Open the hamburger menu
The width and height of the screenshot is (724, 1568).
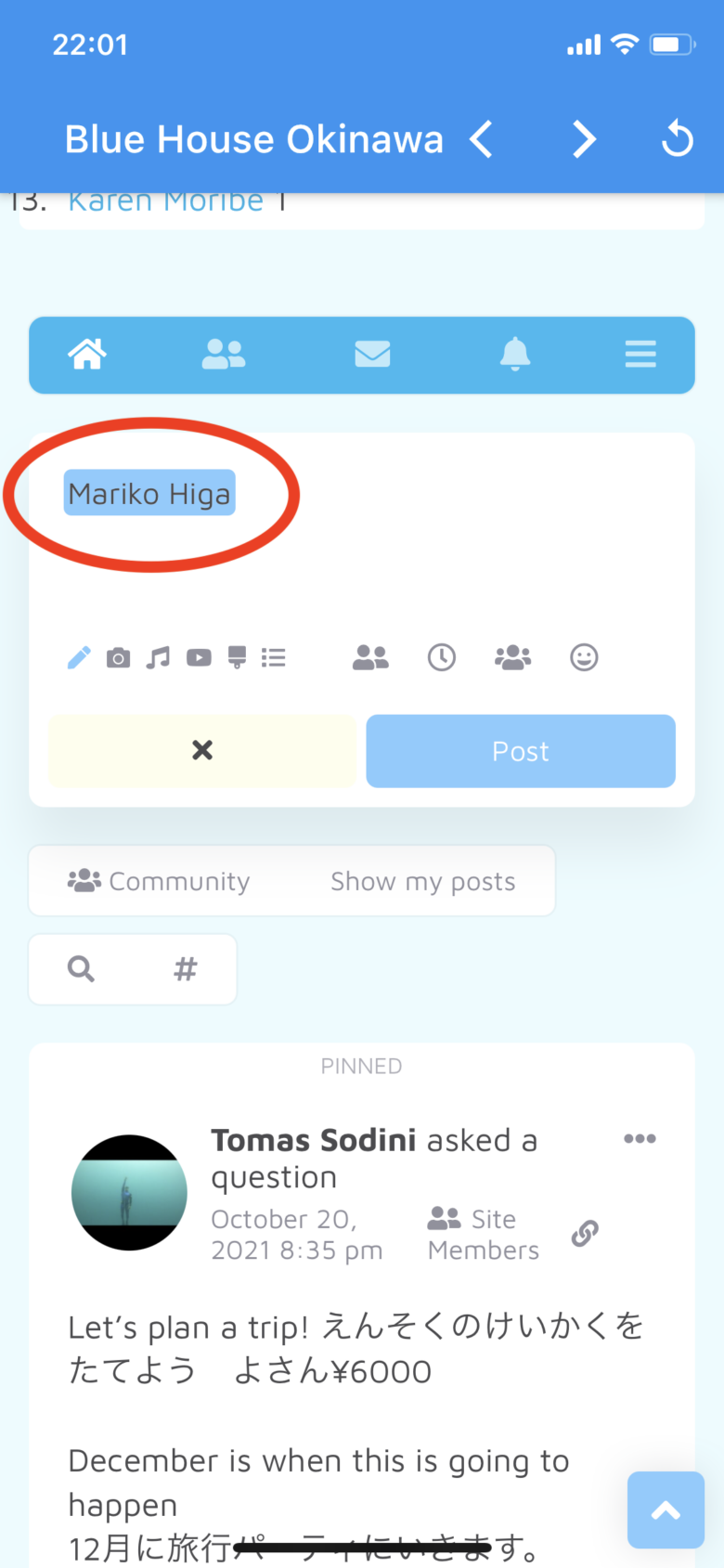[640, 354]
